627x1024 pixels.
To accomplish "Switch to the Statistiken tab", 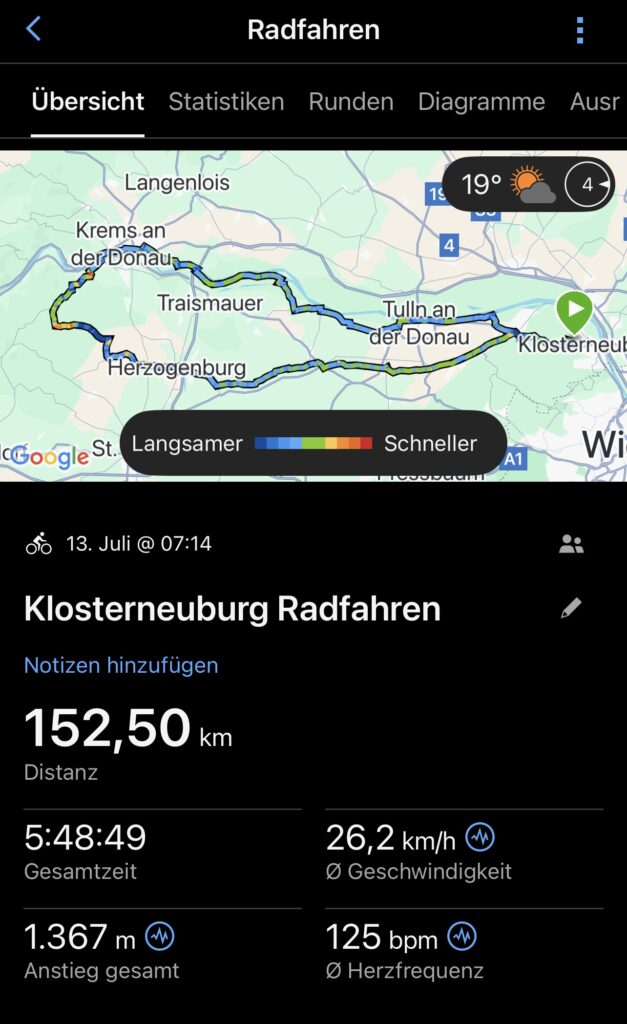I will (x=226, y=102).
